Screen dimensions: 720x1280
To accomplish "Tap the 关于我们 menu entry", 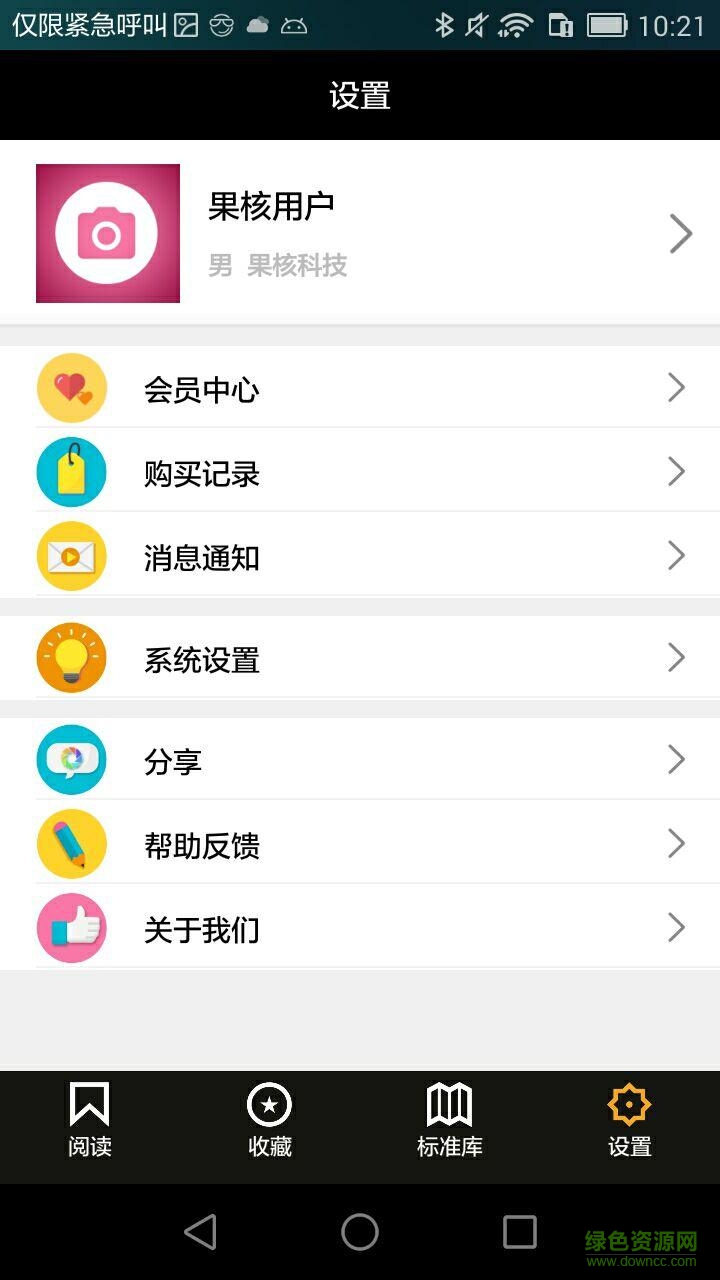I will pos(200,928).
